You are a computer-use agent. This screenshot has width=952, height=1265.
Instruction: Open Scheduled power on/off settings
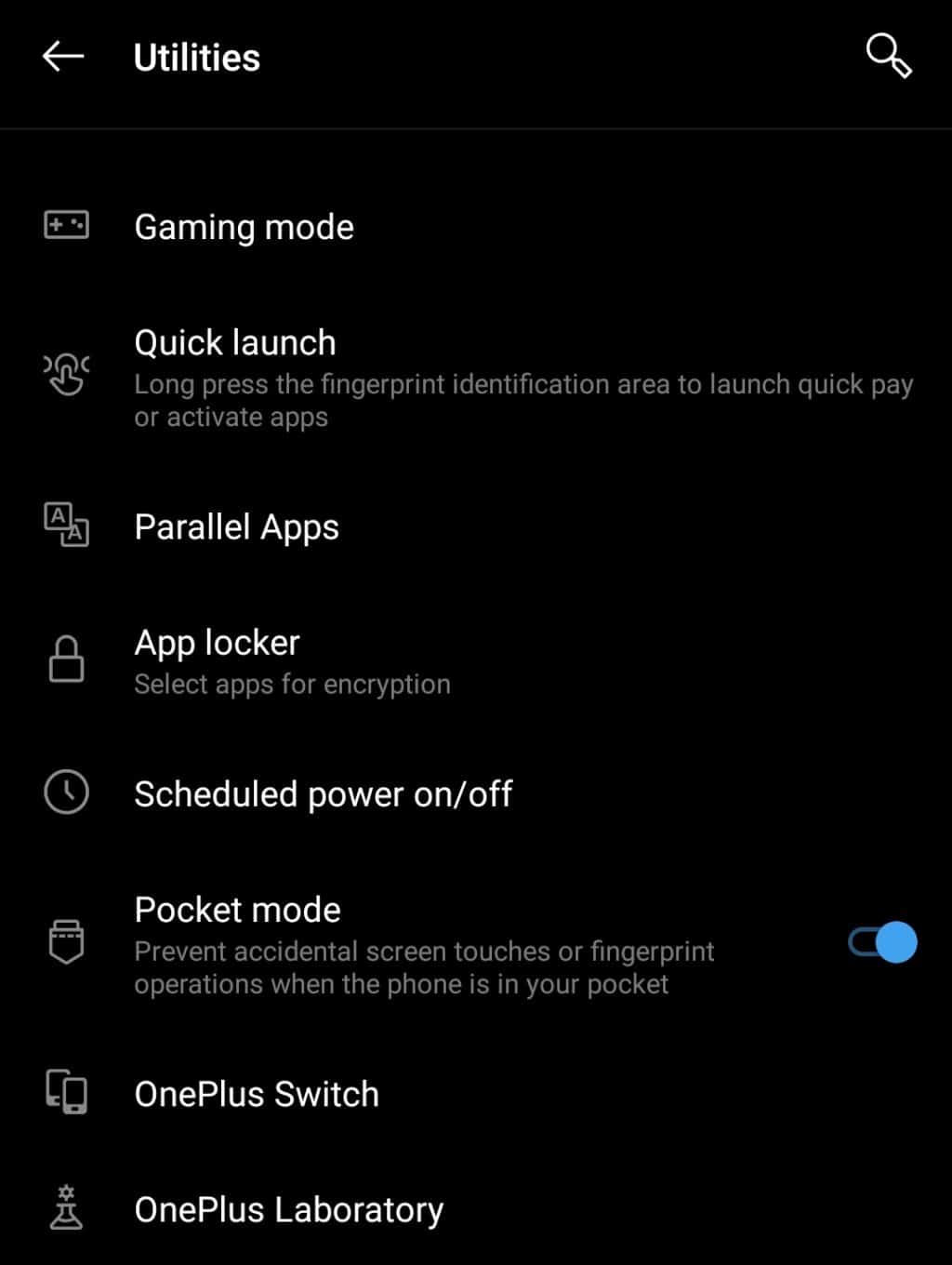[x=324, y=793]
